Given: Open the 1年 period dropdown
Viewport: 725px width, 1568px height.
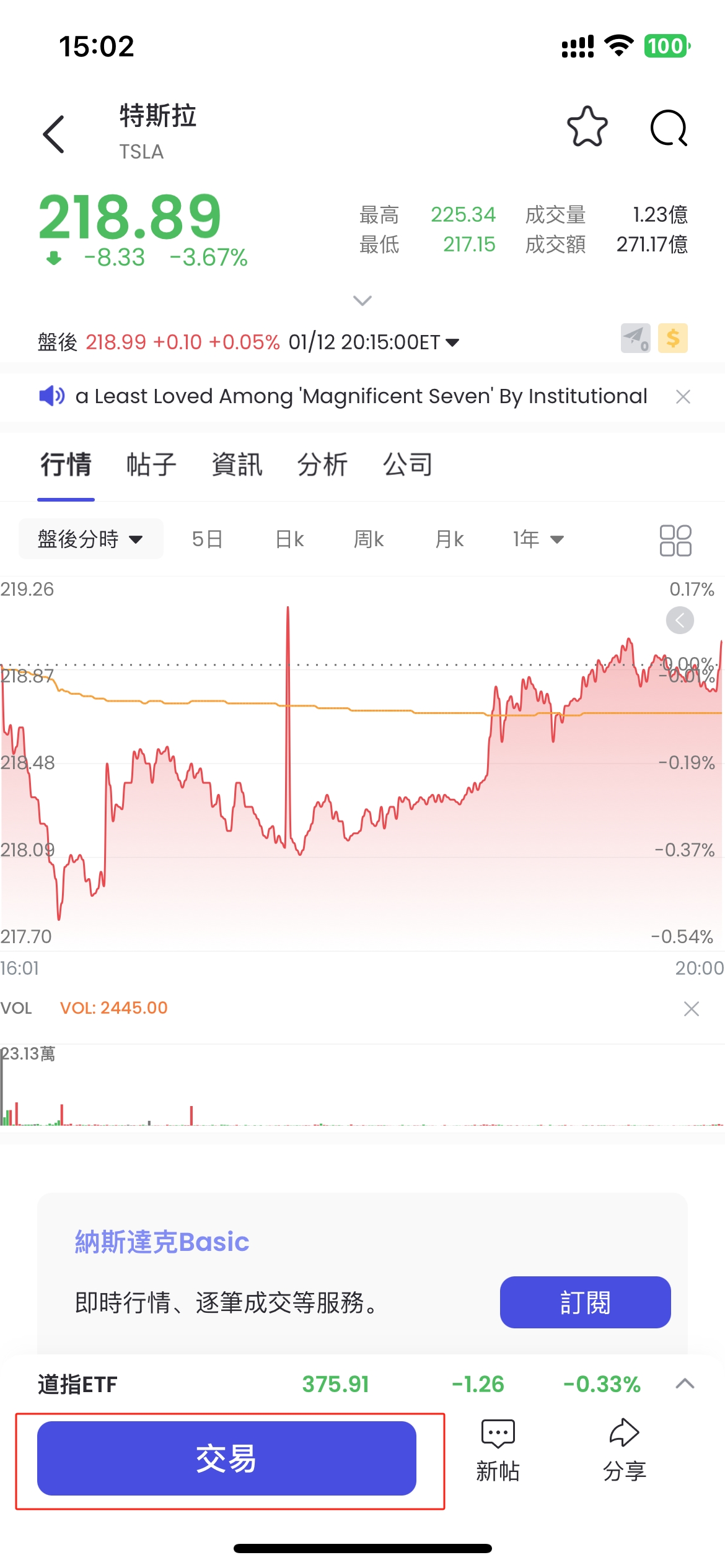Looking at the screenshot, I should pyautogui.click(x=537, y=539).
